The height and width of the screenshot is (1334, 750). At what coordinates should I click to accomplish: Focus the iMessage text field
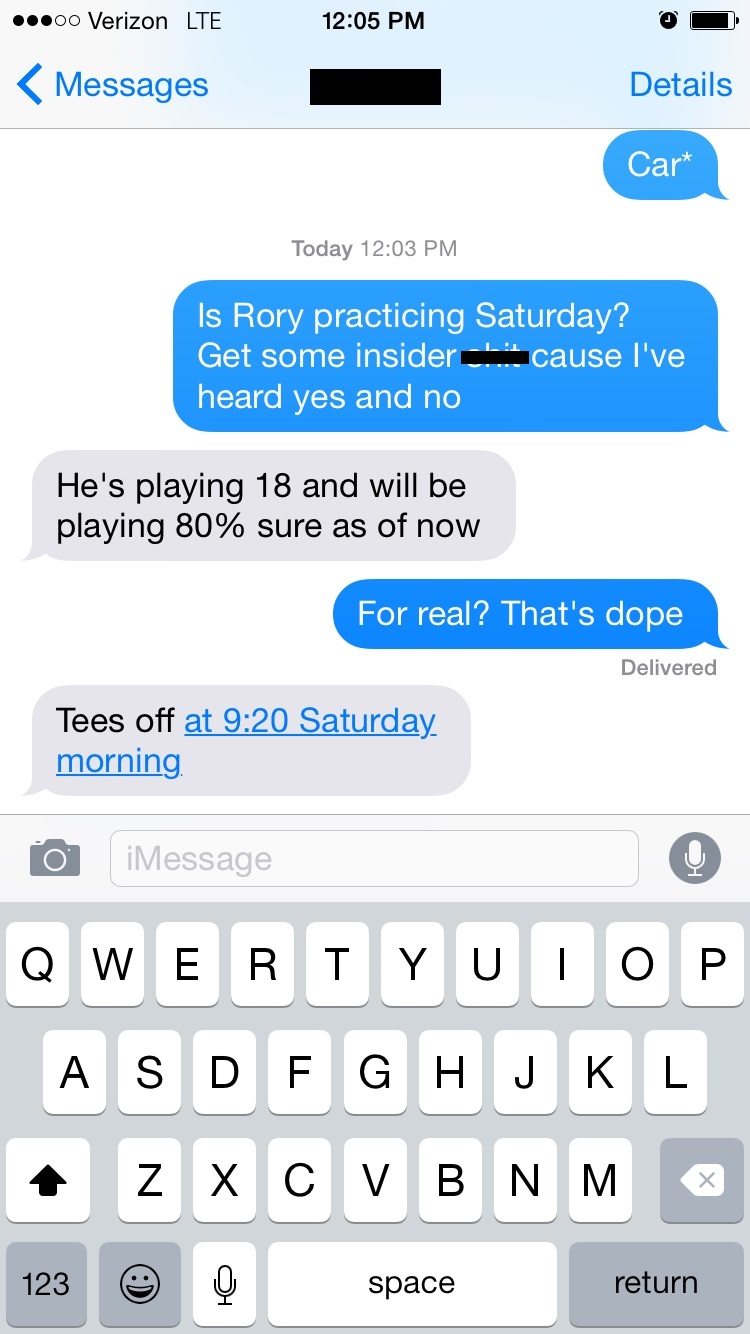tap(374, 858)
